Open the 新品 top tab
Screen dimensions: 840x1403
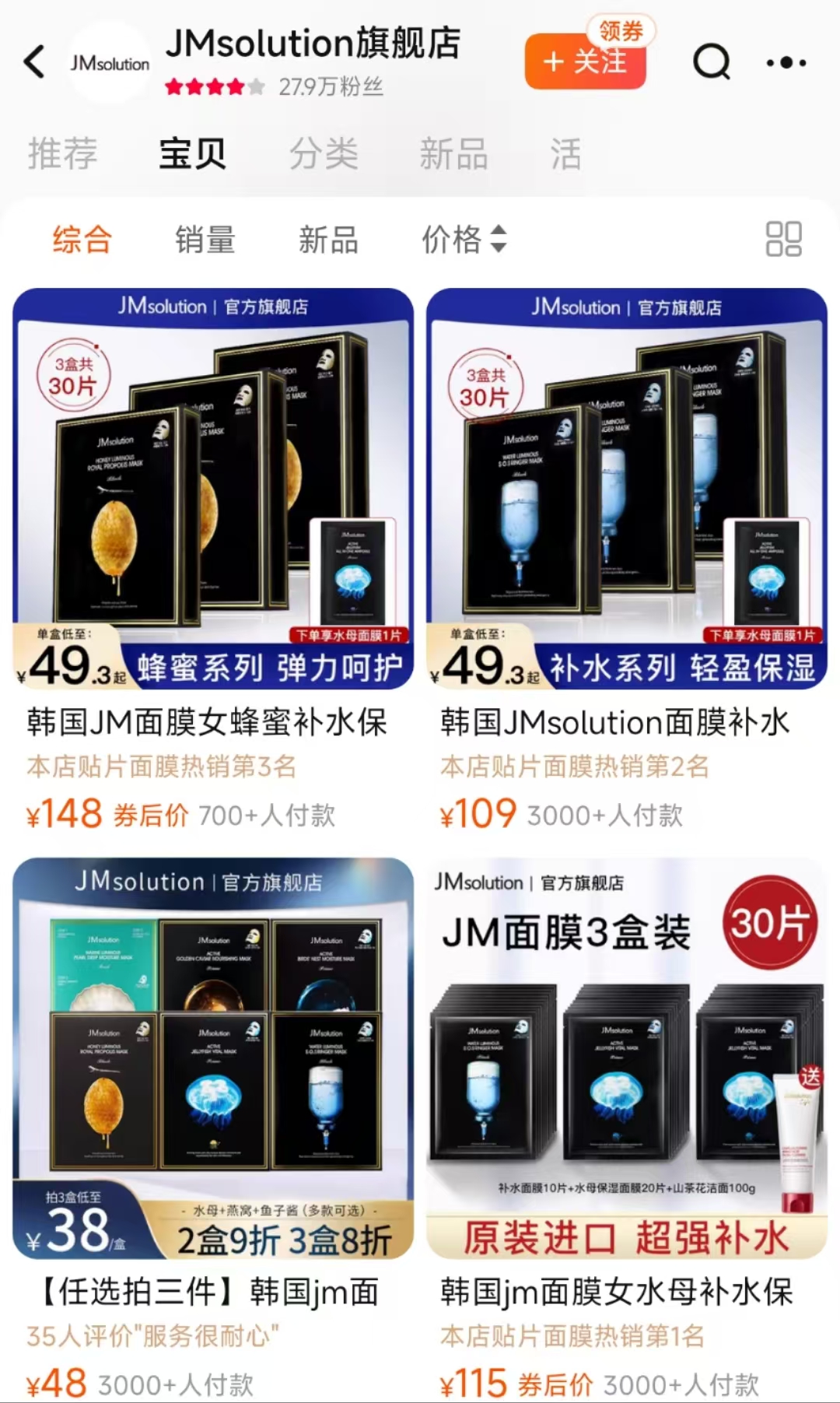point(453,153)
